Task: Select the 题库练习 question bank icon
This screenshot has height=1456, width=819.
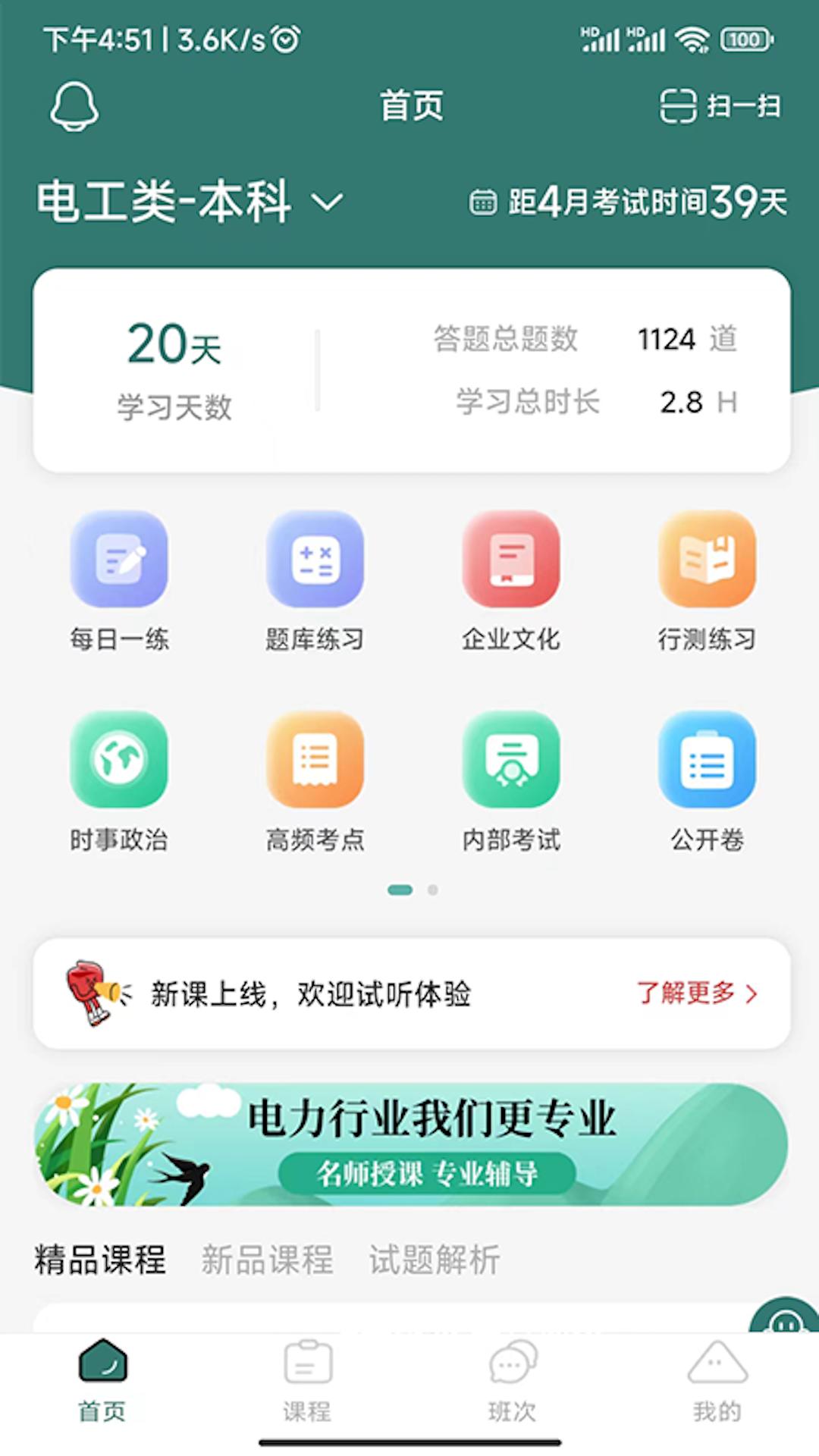Action: coord(315,559)
